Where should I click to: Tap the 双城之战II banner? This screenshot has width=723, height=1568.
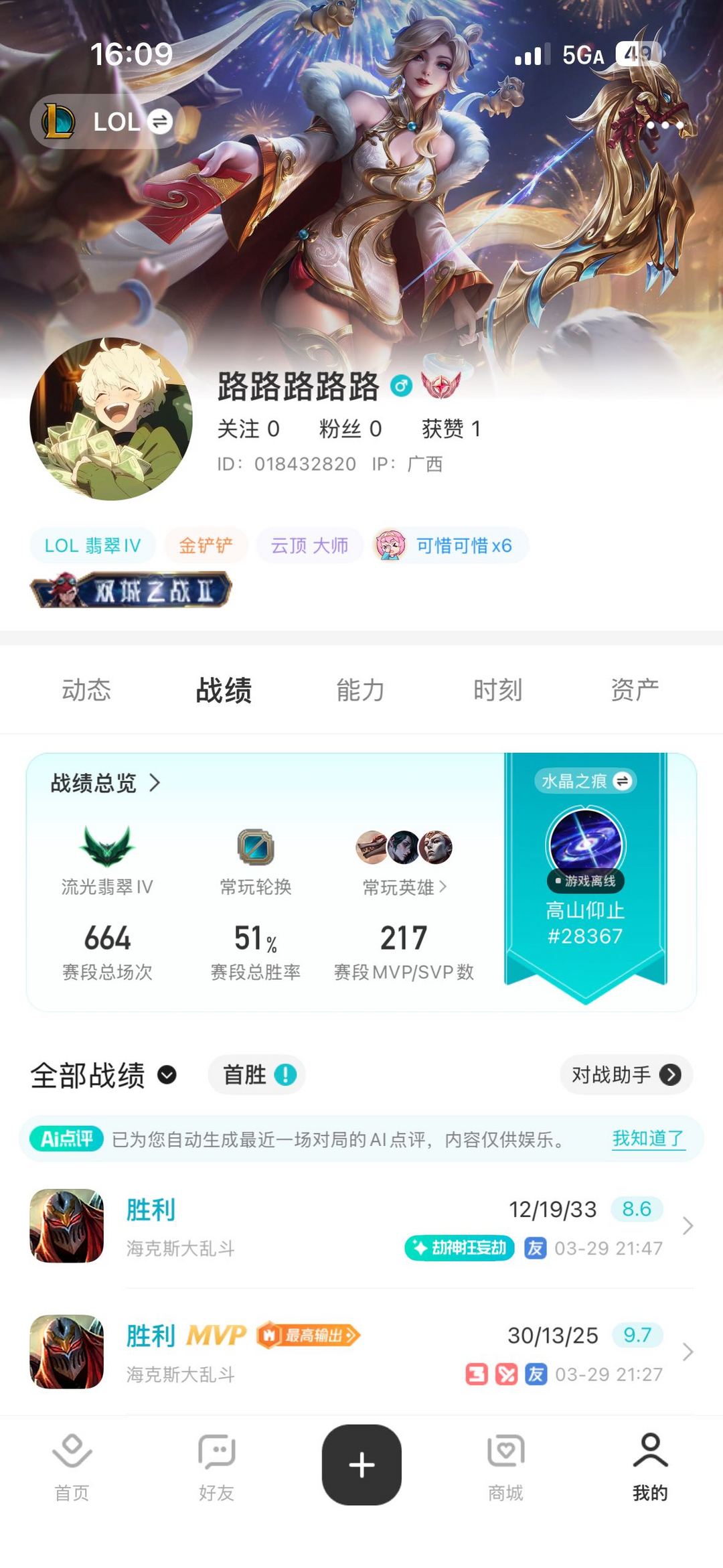coord(131,588)
